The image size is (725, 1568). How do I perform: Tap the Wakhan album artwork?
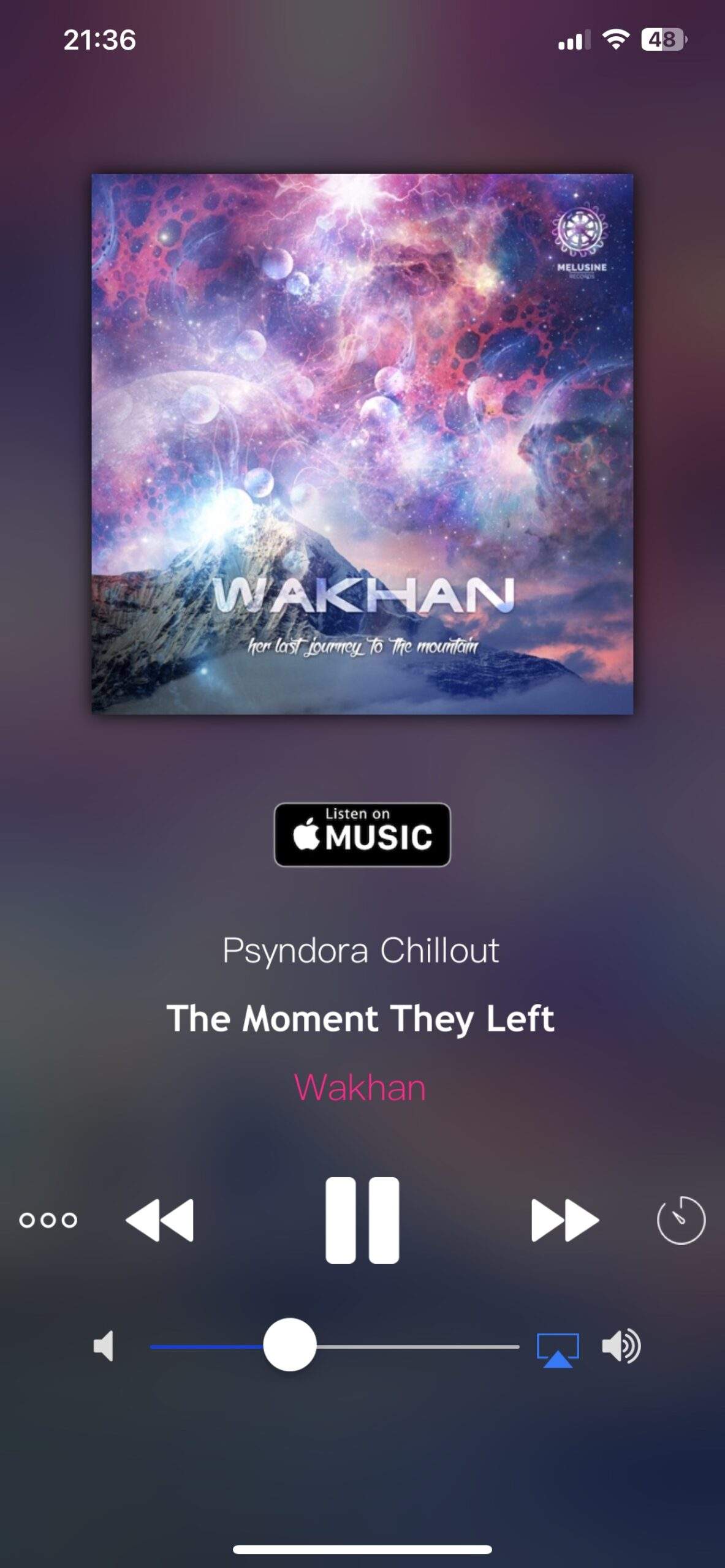pyautogui.click(x=362, y=443)
